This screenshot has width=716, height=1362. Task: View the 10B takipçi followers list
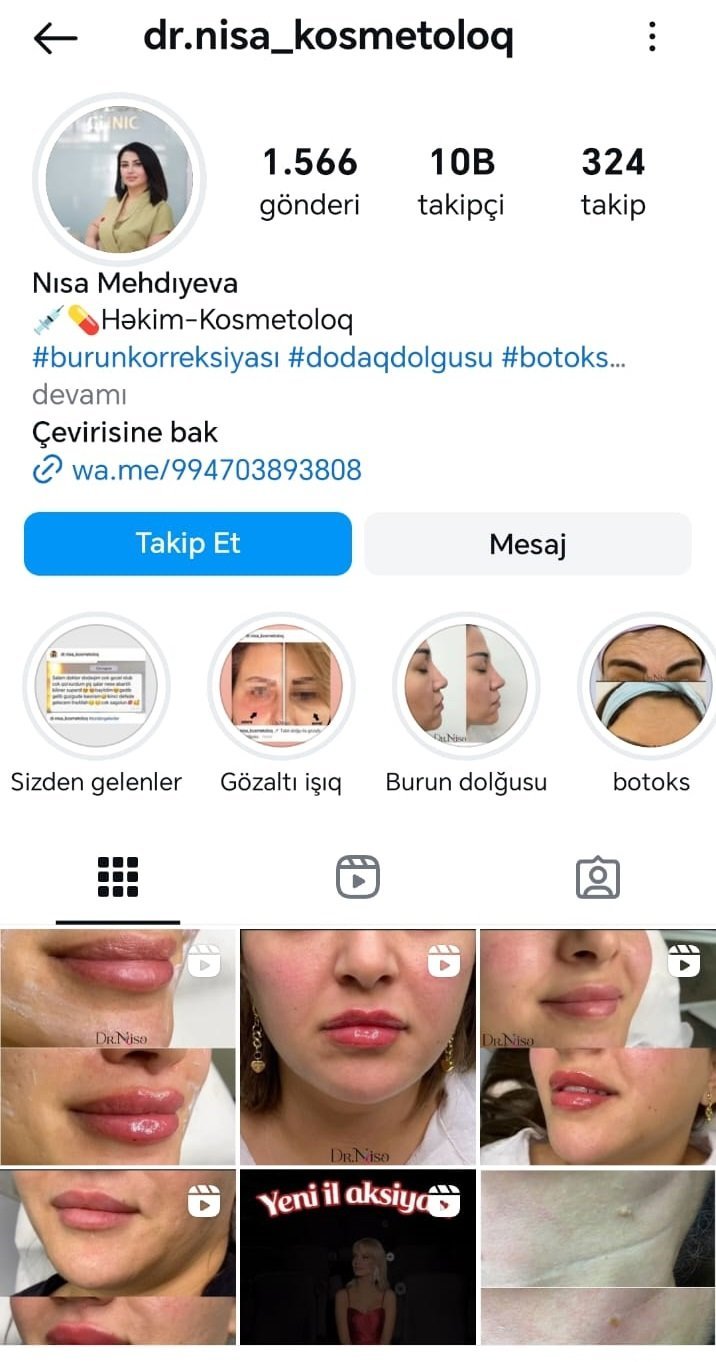click(x=461, y=180)
